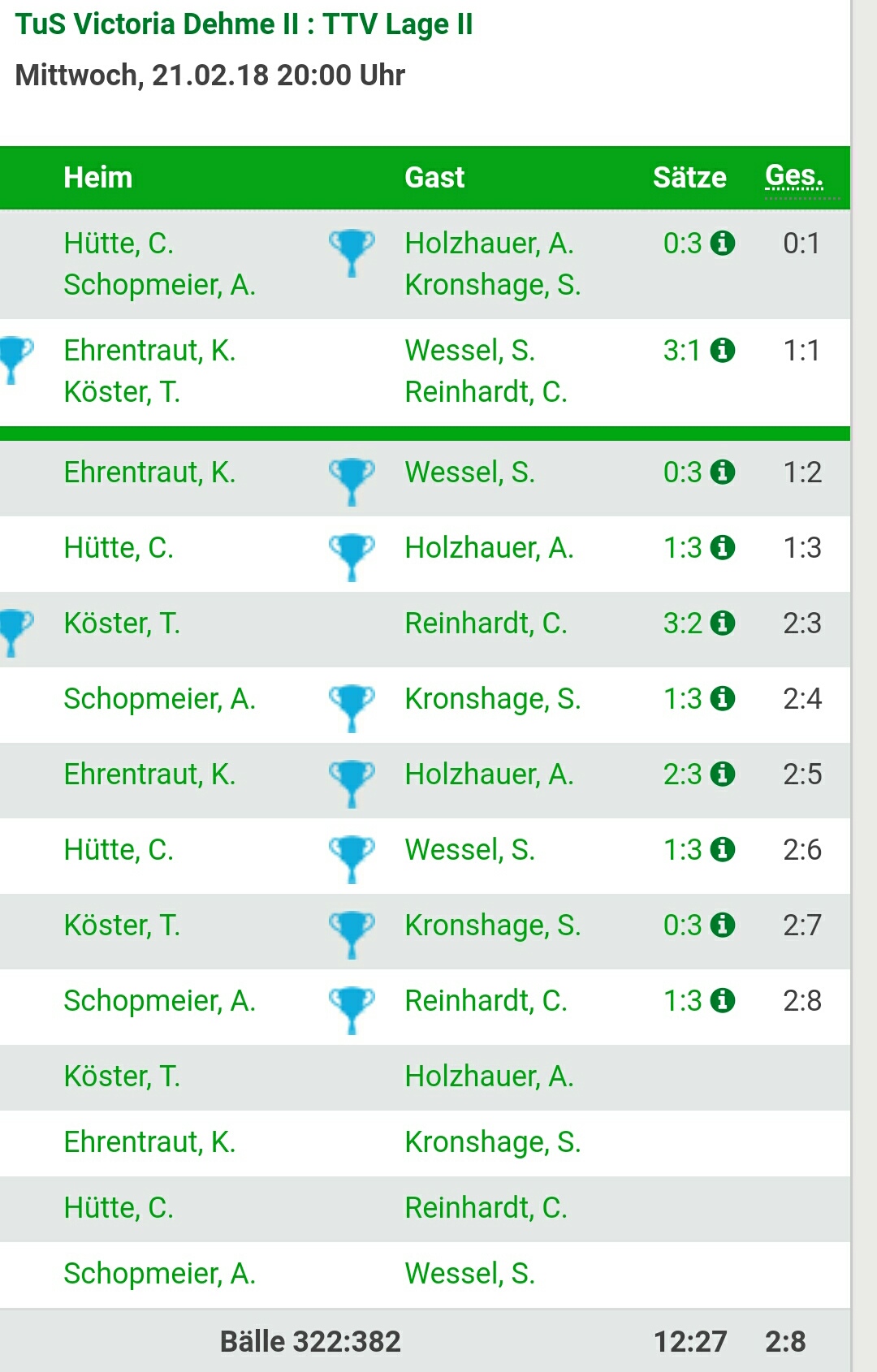This screenshot has height=1372, width=877.
Task: Open set details for Köster vs Reinhardt
Action: (722, 623)
